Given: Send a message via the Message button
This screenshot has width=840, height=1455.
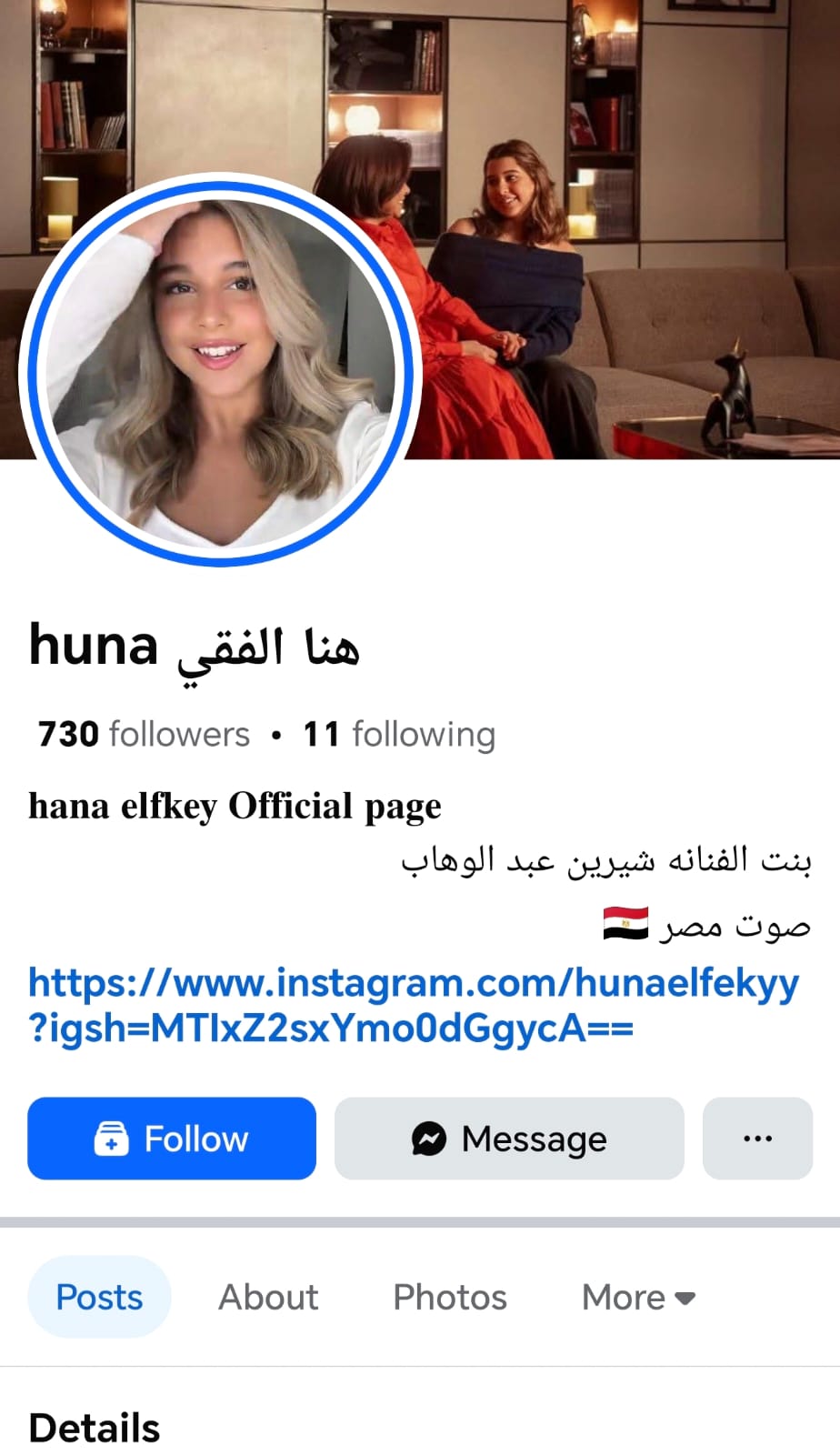Looking at the screenshot, I should click(x=509, y=1139).
